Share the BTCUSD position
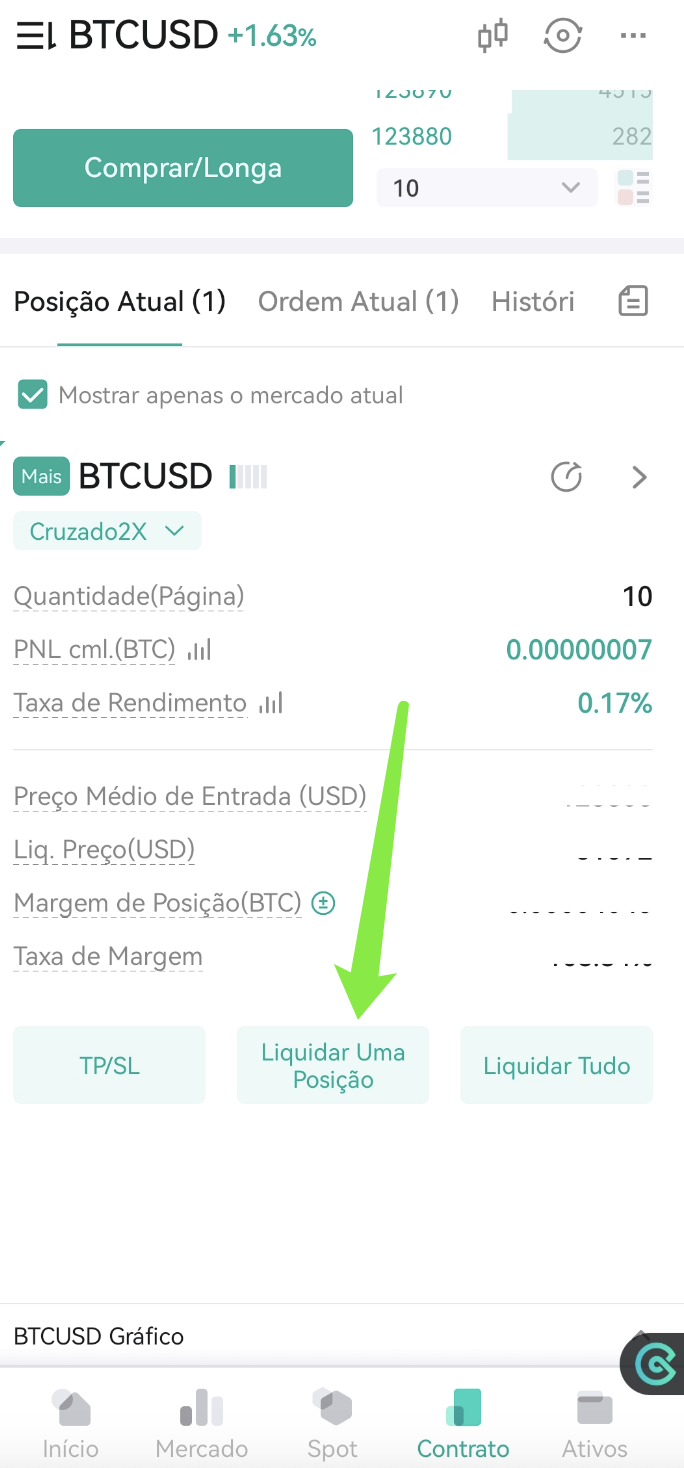Viewport: 684px width, 1468px height. point(567,477)
